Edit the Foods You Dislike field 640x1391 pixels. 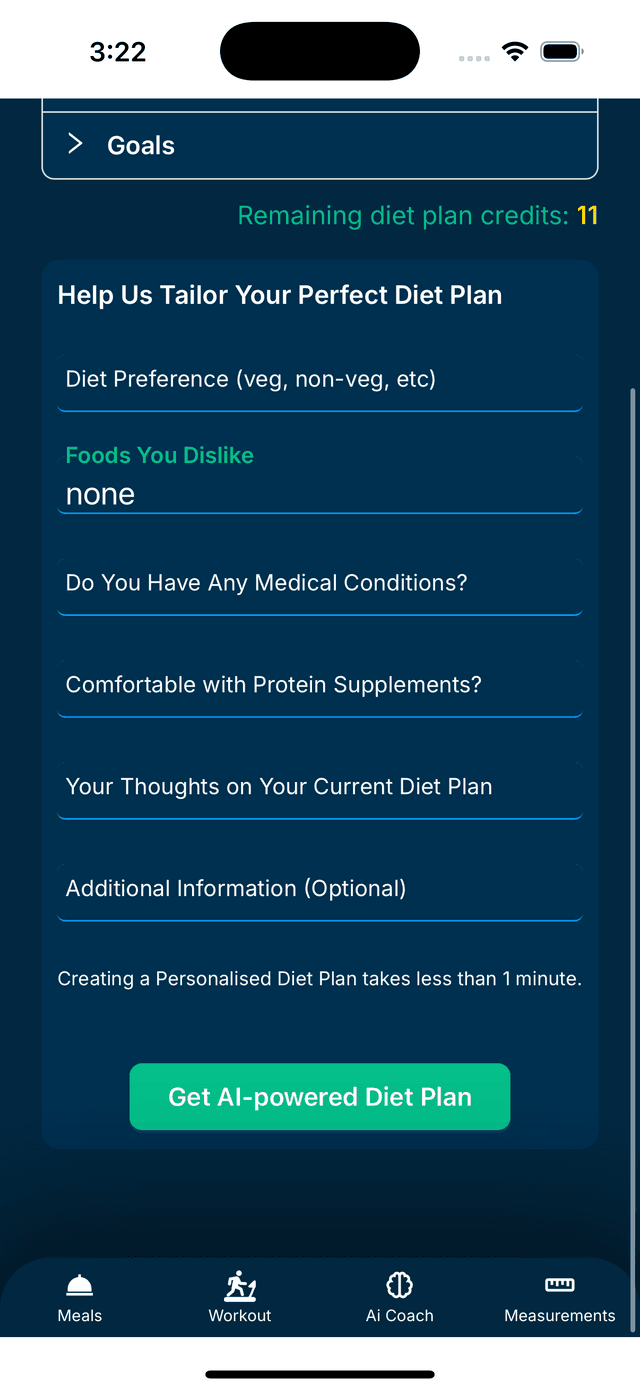319,494
